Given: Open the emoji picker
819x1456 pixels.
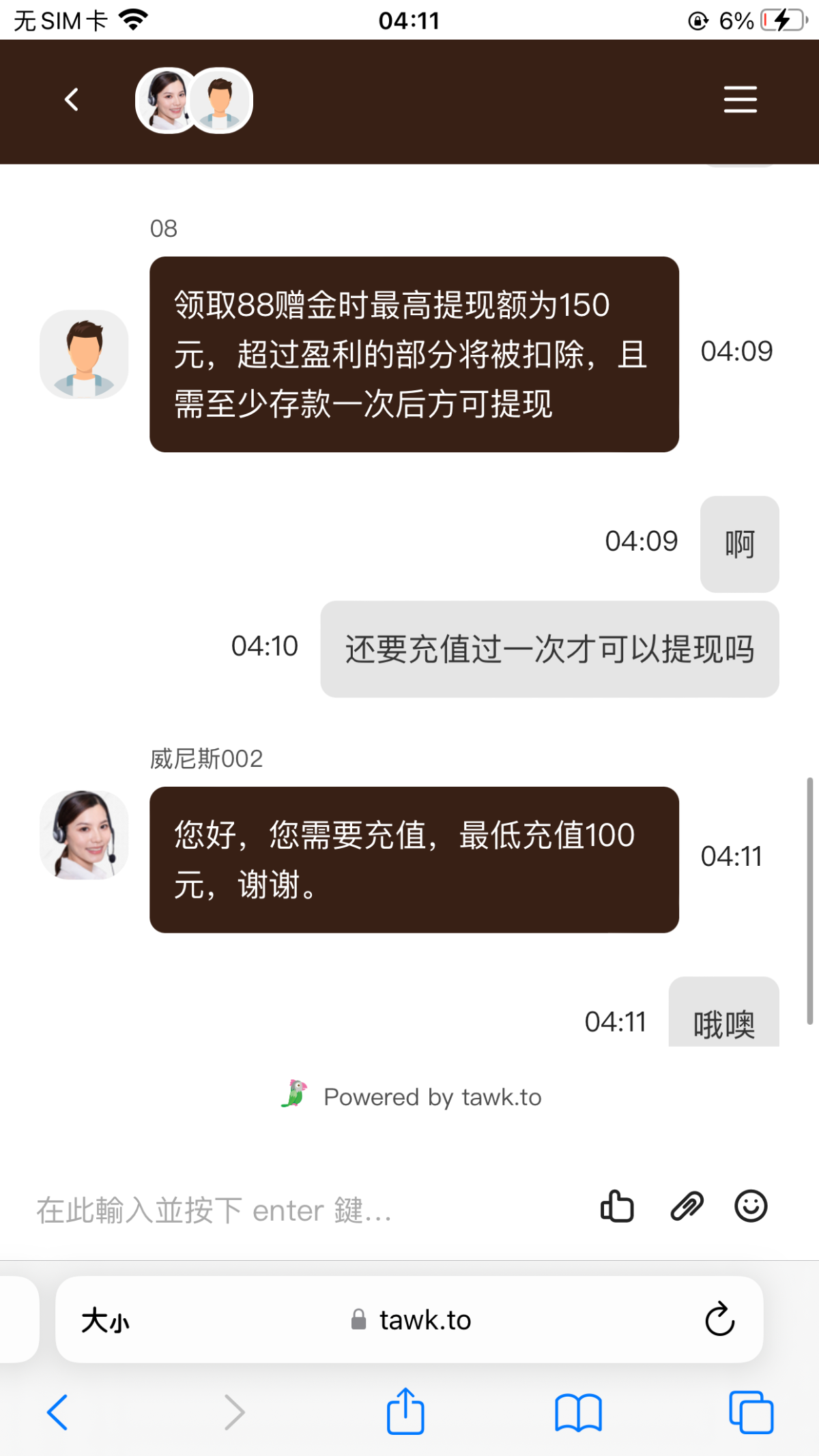Looking at the screenshot, I should (751, 1206).
